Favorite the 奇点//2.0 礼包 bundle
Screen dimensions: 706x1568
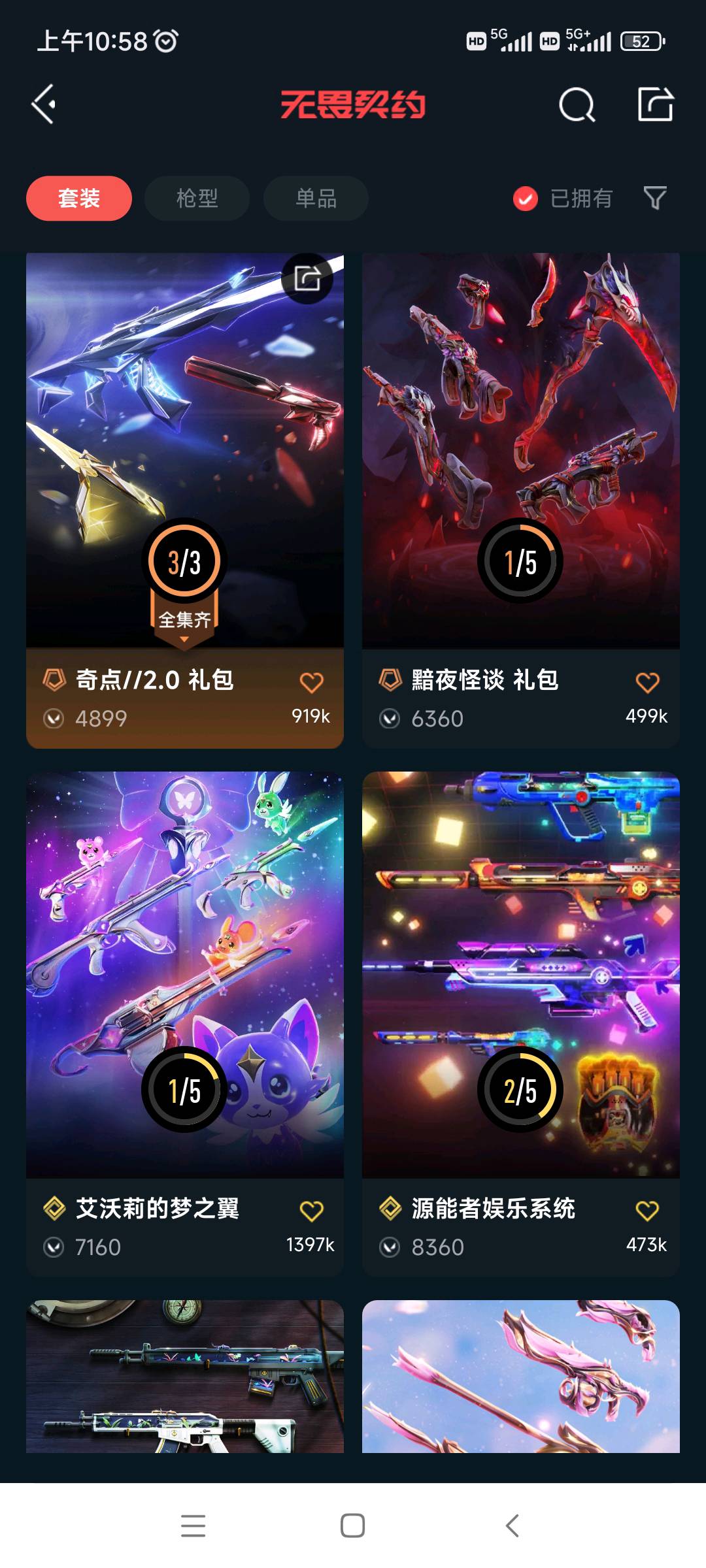pyautogui.click(x=312, y=683)
